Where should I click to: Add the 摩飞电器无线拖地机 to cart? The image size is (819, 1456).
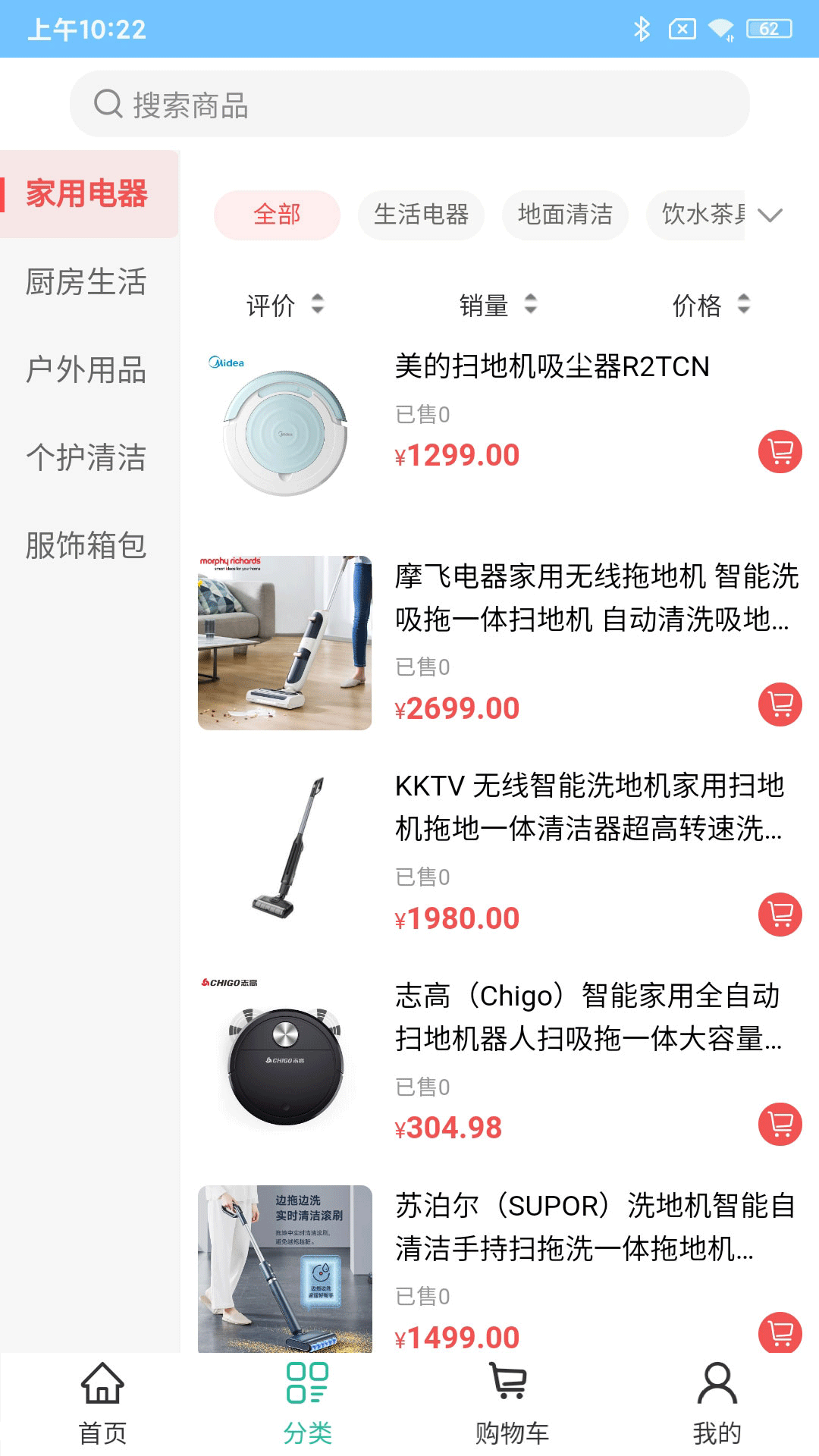[779, 705]
